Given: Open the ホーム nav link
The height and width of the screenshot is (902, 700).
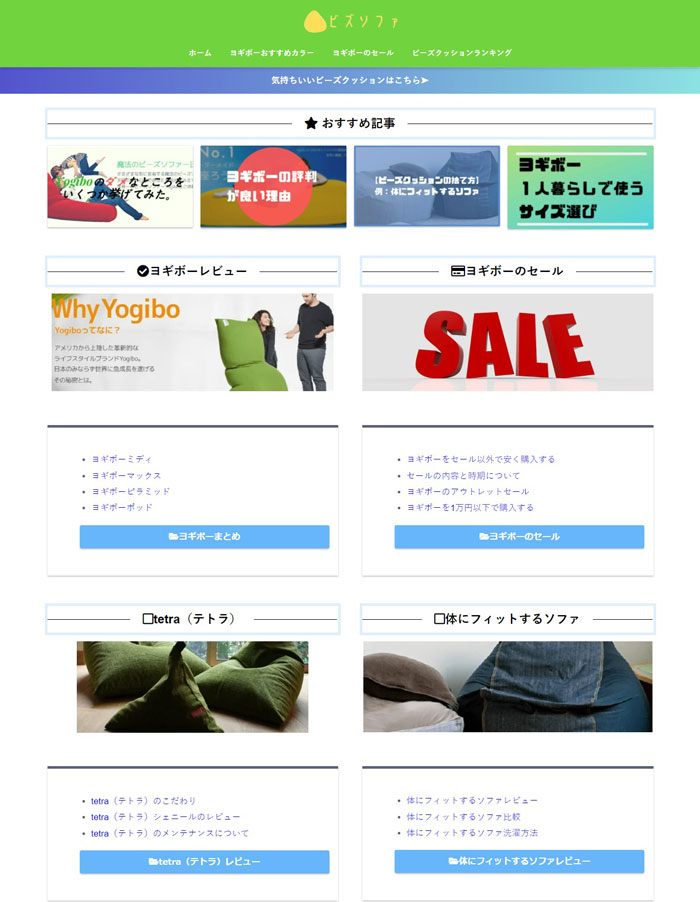Looking at the screenshot, I should pyautogui.click(x=200, y=52).
